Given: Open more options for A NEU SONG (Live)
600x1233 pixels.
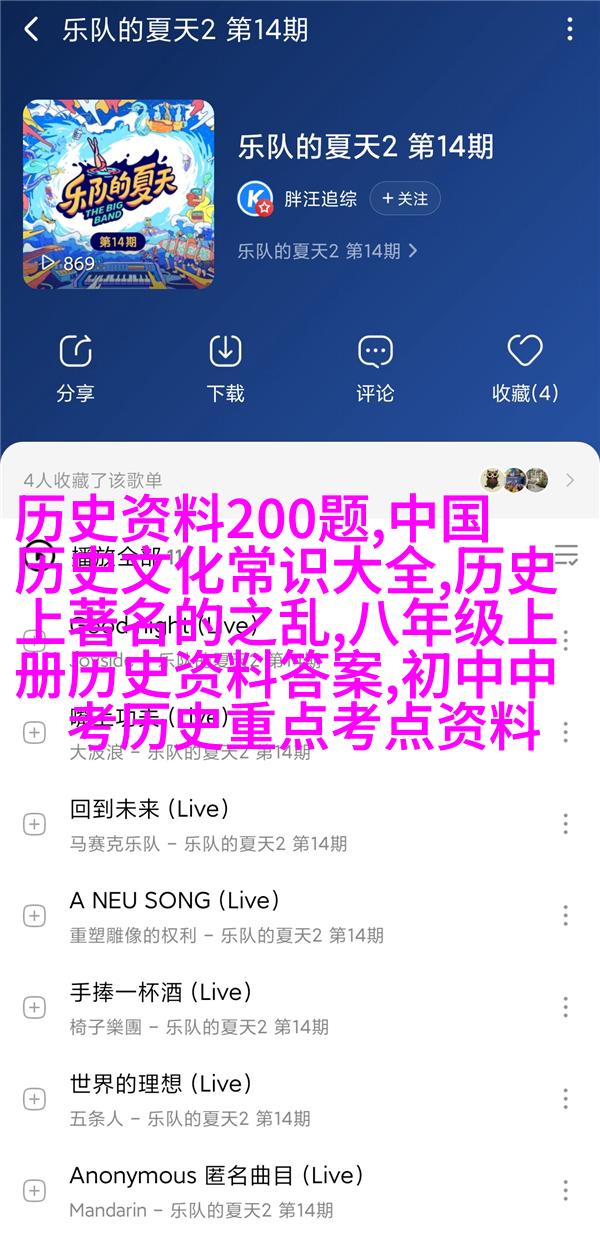Looking at the screenshot, I should 565,915.
